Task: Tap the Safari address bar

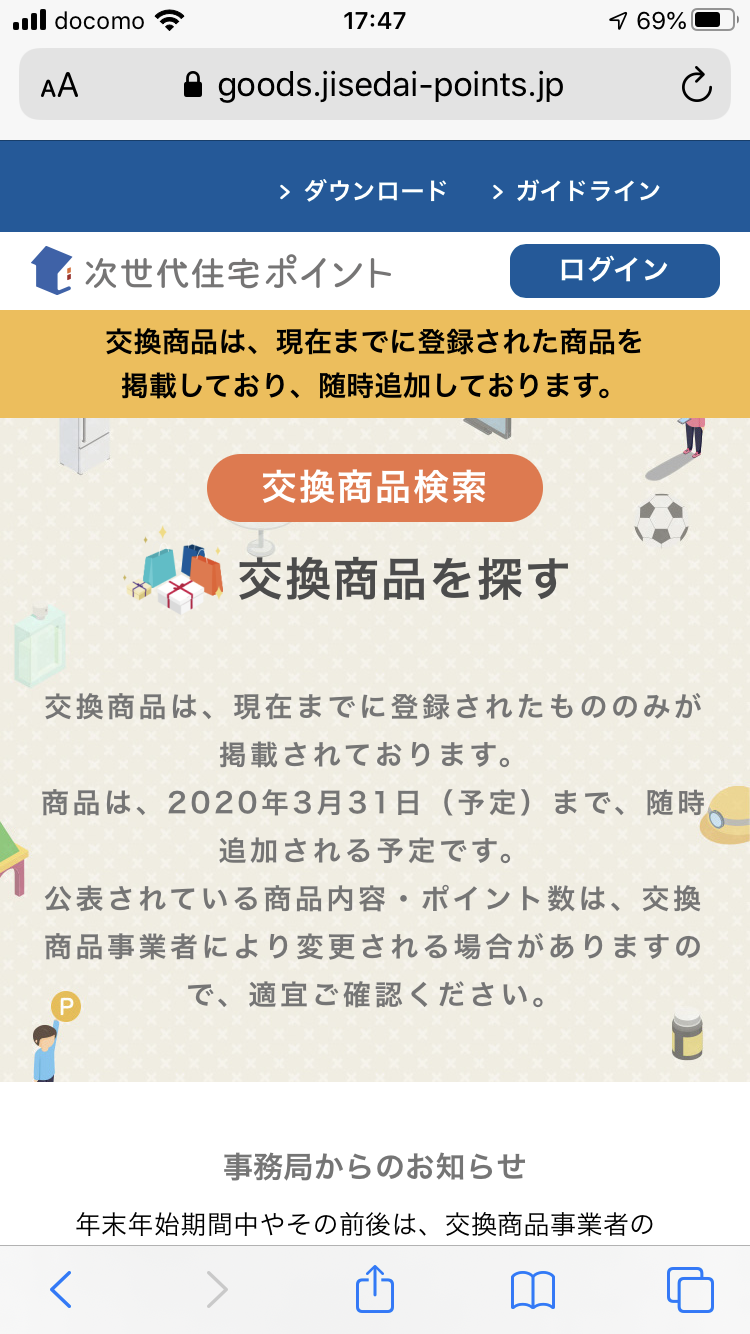Action: [x=375, y=85]
